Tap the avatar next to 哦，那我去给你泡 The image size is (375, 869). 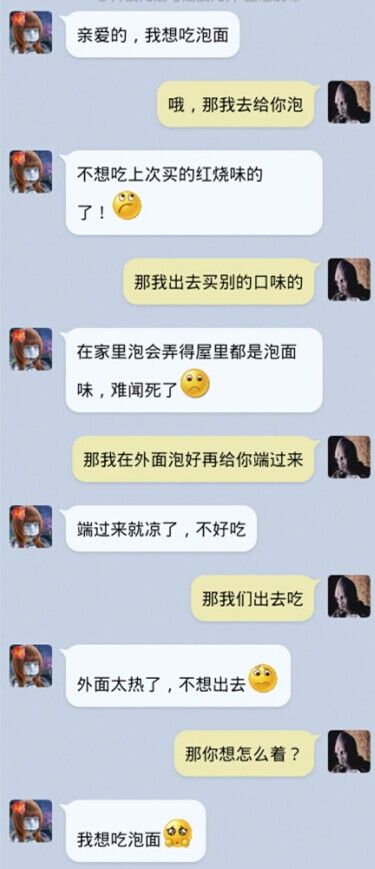tap(349, 101)
